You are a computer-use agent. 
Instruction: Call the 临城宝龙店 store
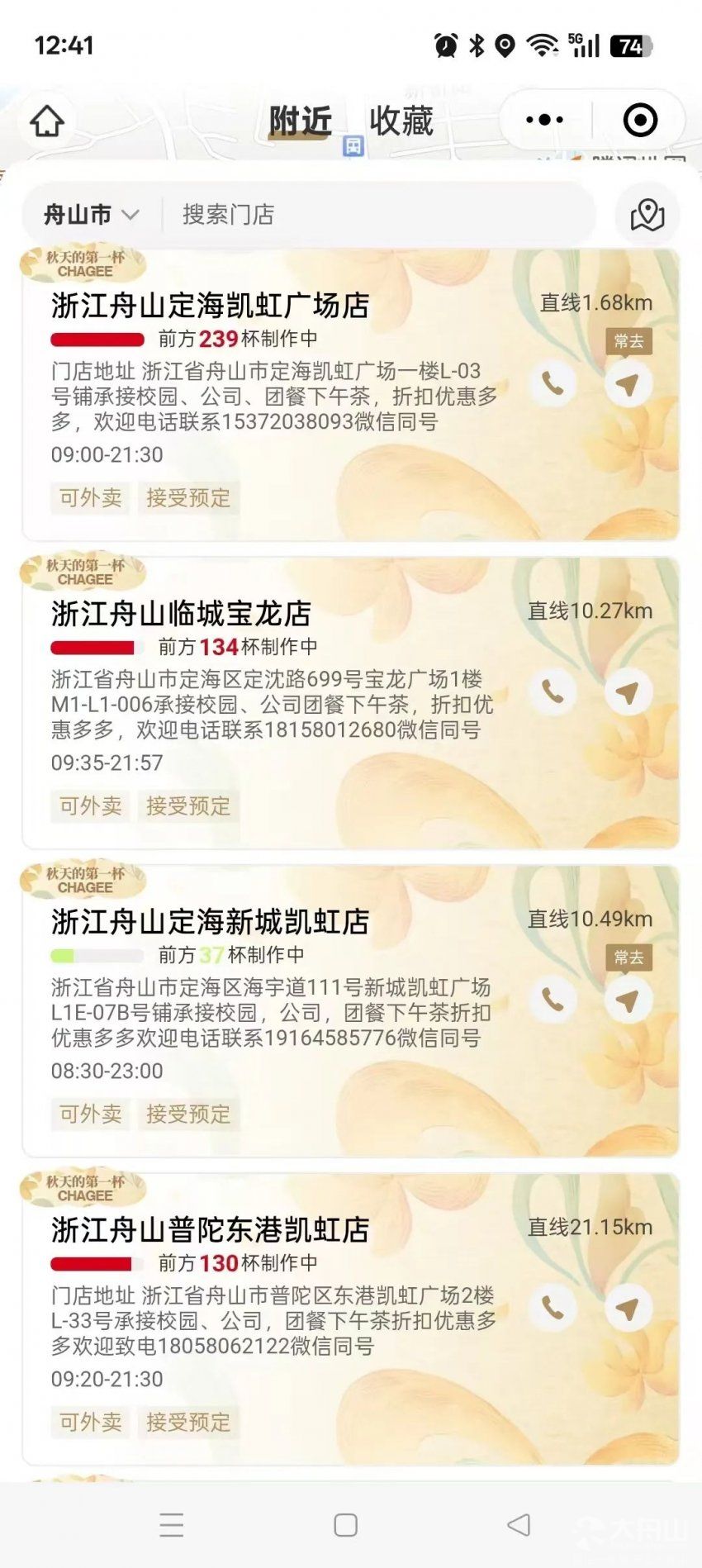tap(553, 691)
